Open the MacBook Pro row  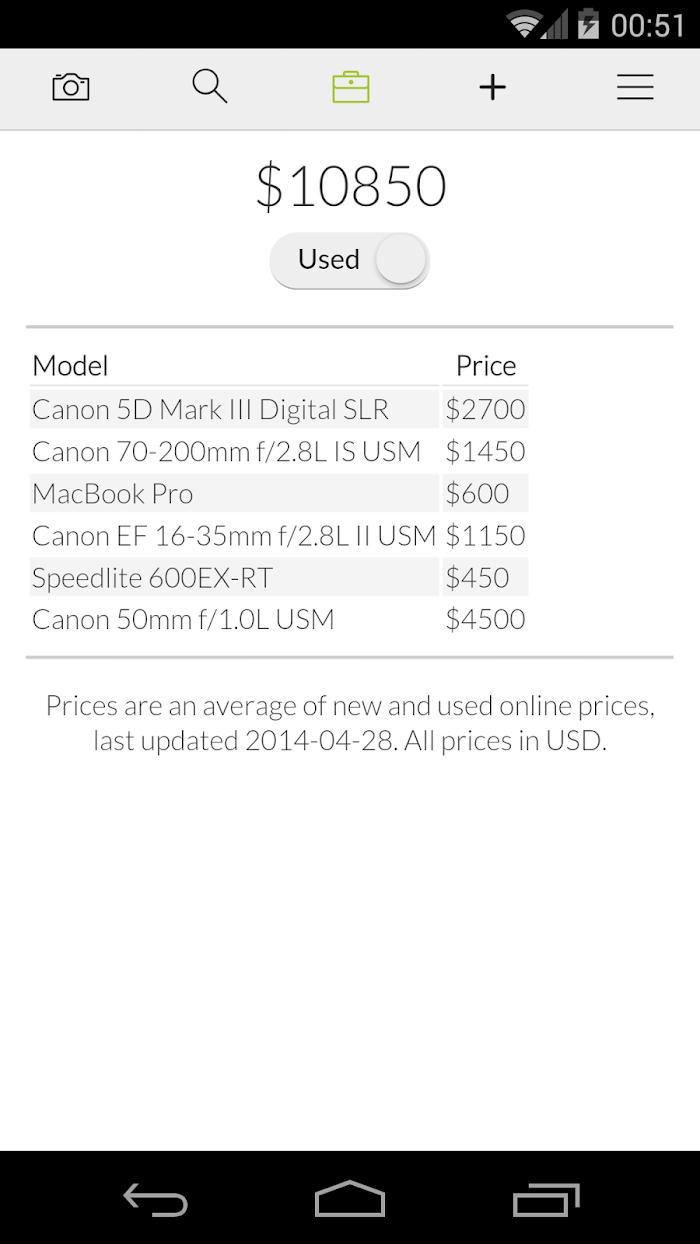click(279, 493)
